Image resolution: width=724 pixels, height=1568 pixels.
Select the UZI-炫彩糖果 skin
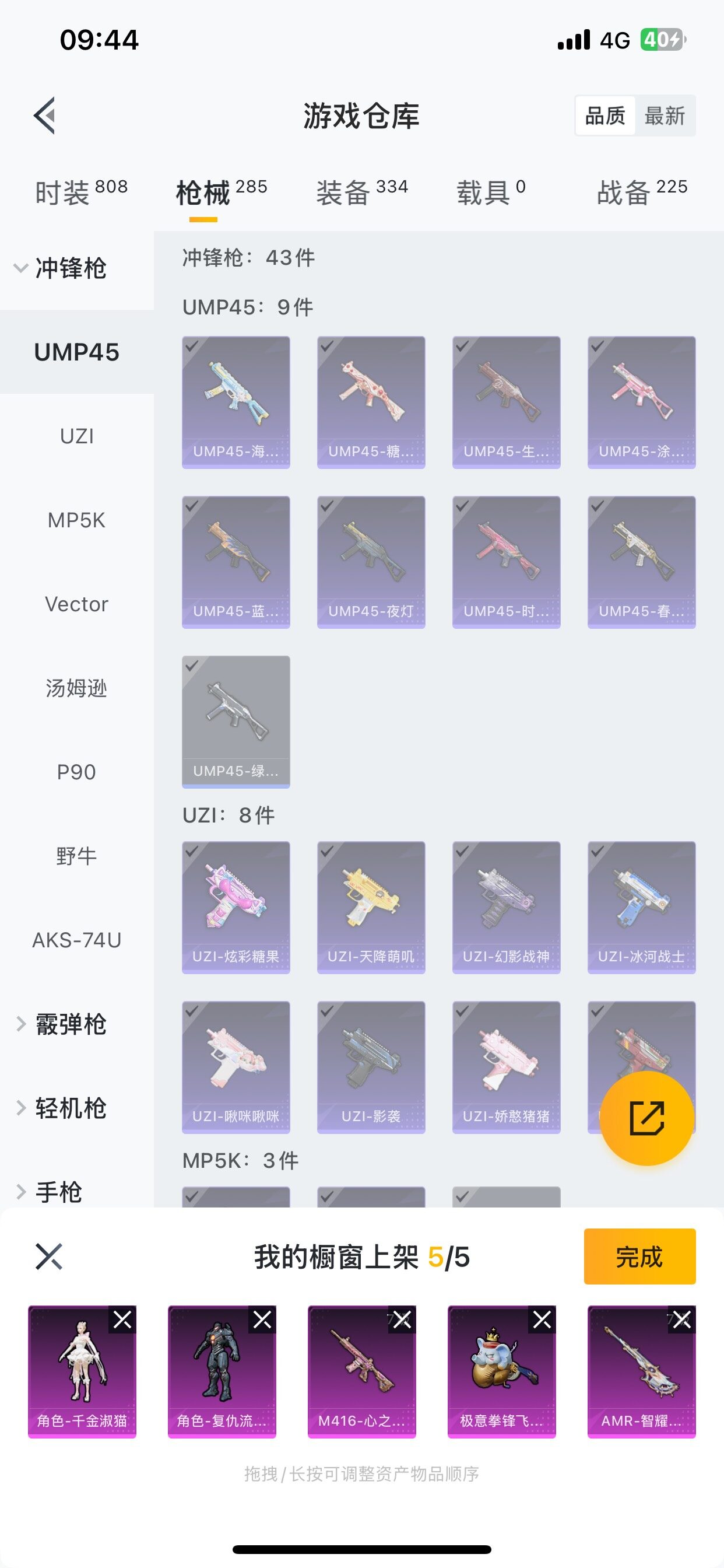pyautogui.click(x=236, y=907)
